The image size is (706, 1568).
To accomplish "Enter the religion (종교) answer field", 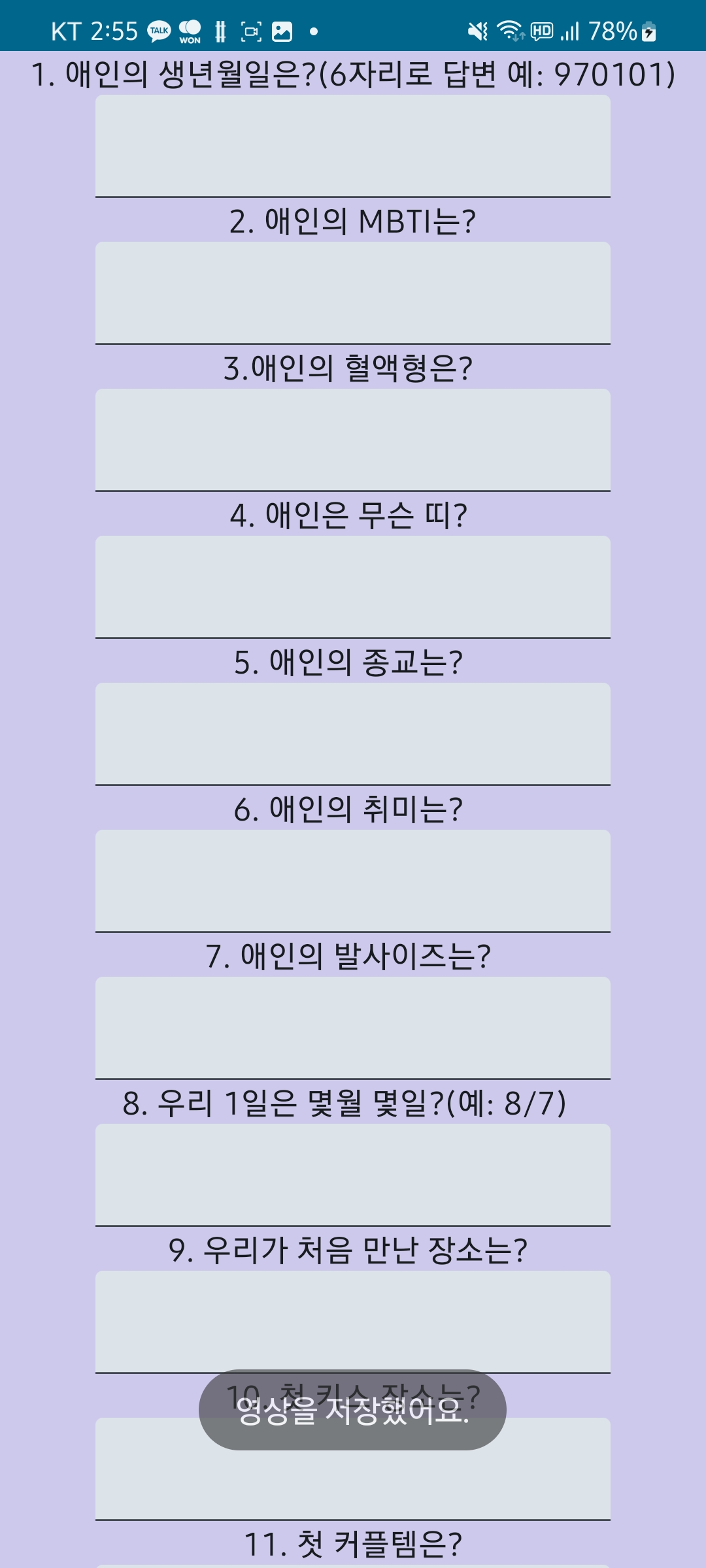I will 353,734.
